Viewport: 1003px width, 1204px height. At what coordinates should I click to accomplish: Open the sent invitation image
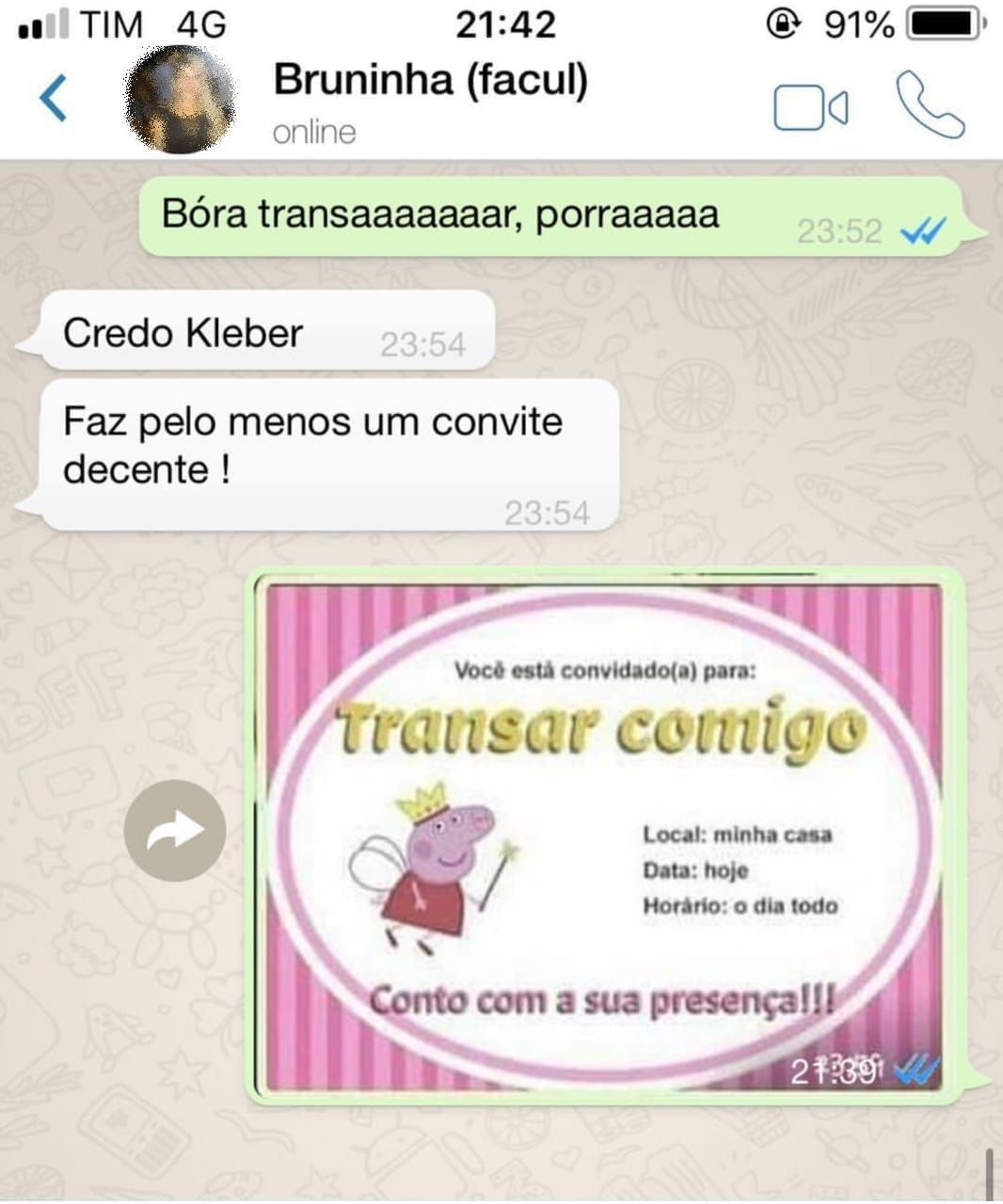tap(604, 835)
